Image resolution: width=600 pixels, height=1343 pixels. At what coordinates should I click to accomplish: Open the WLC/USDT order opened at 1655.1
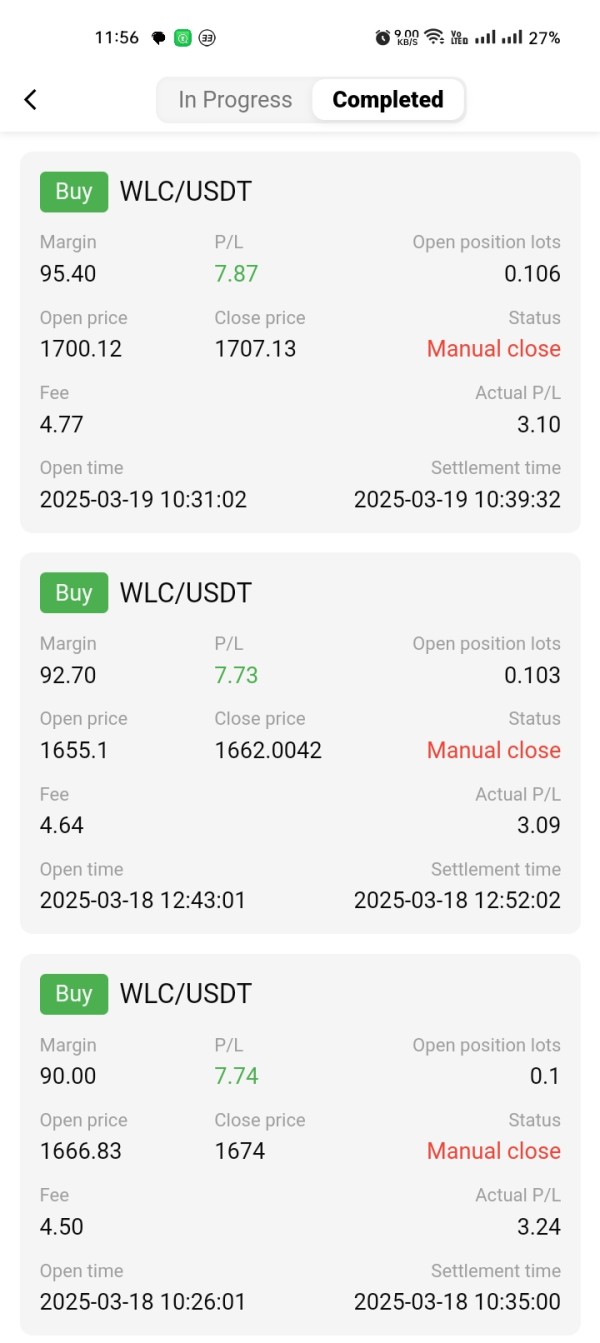[300, 743]
